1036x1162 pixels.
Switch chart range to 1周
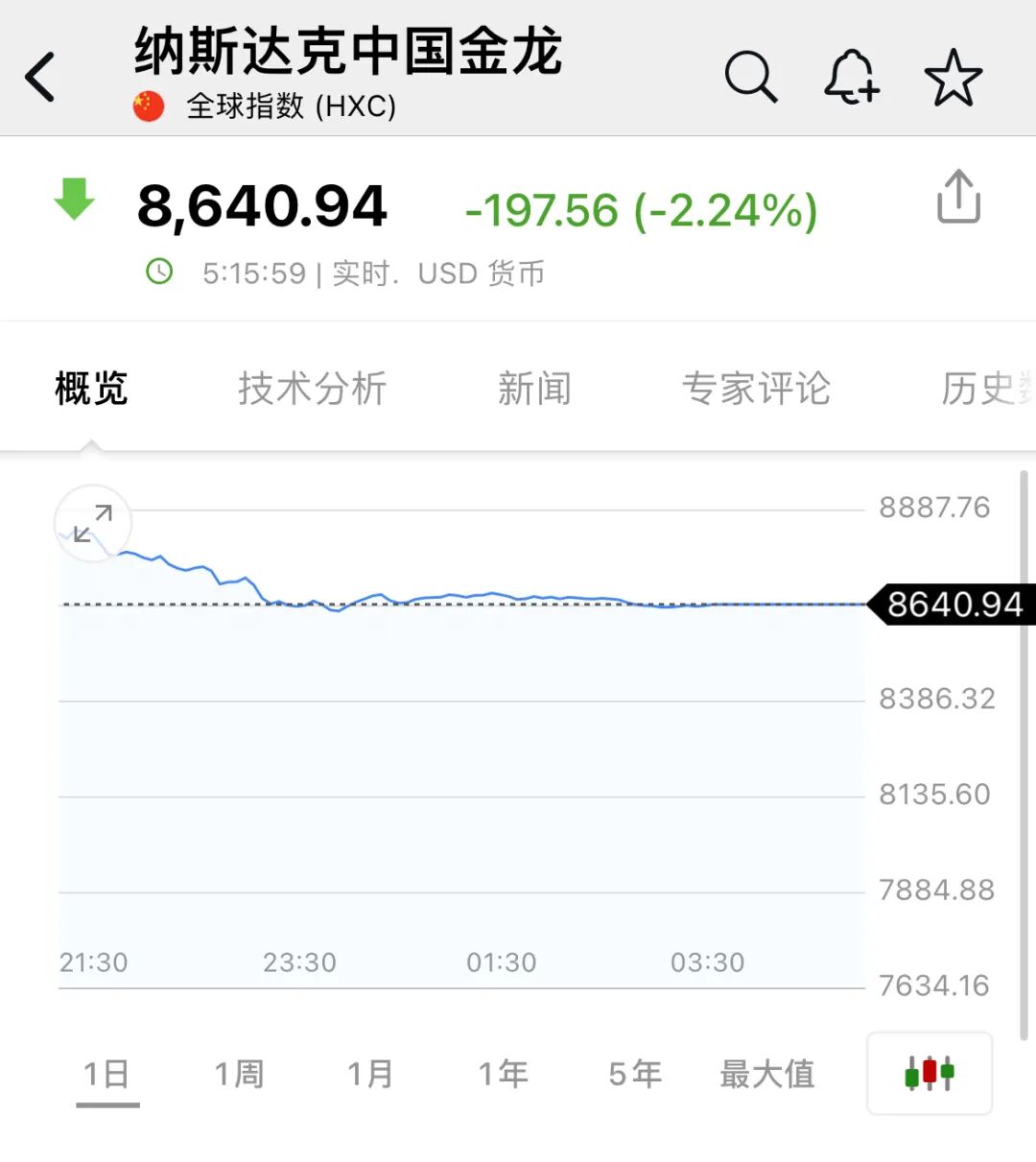click(x=239, y=1074)
